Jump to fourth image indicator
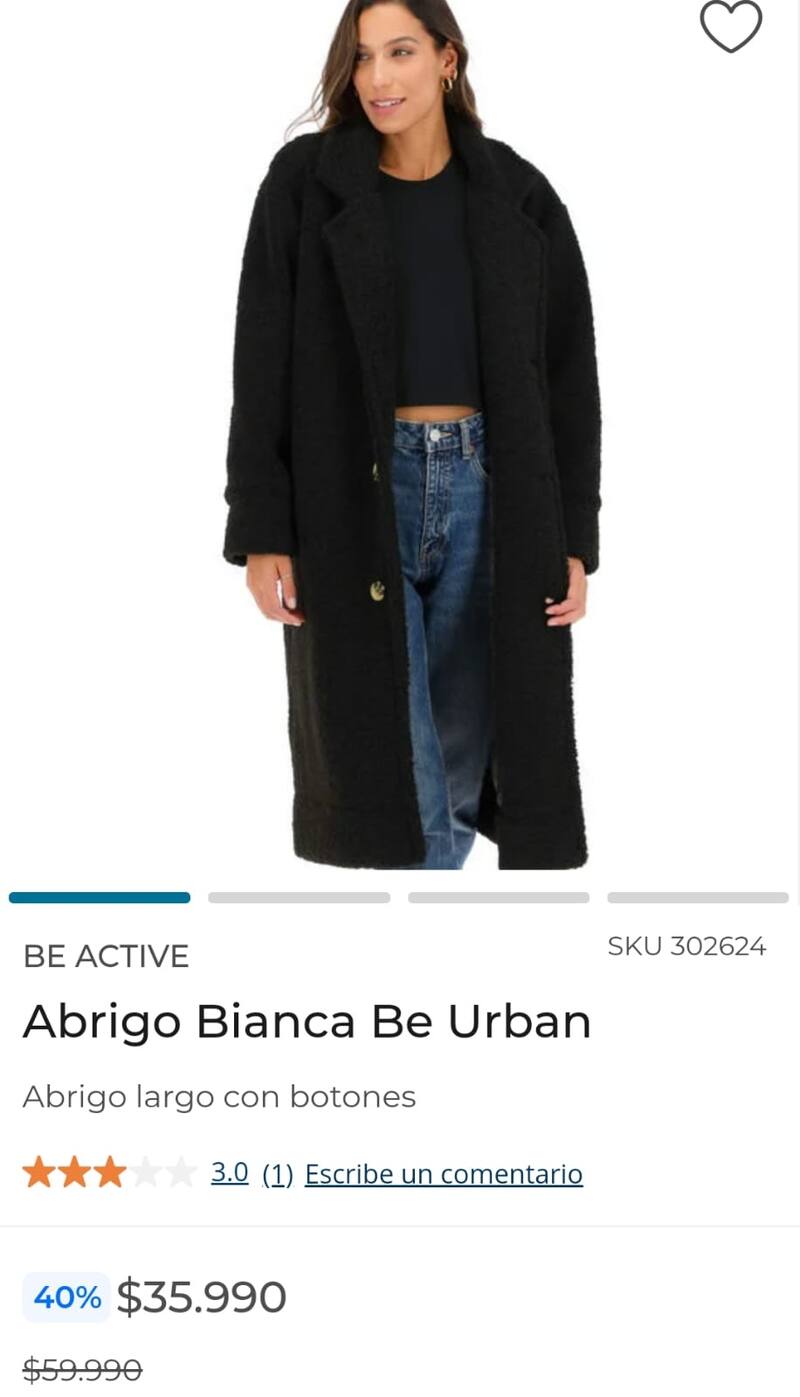The image size is (800, 1397). pyautogui.click(x=697, y=897)
